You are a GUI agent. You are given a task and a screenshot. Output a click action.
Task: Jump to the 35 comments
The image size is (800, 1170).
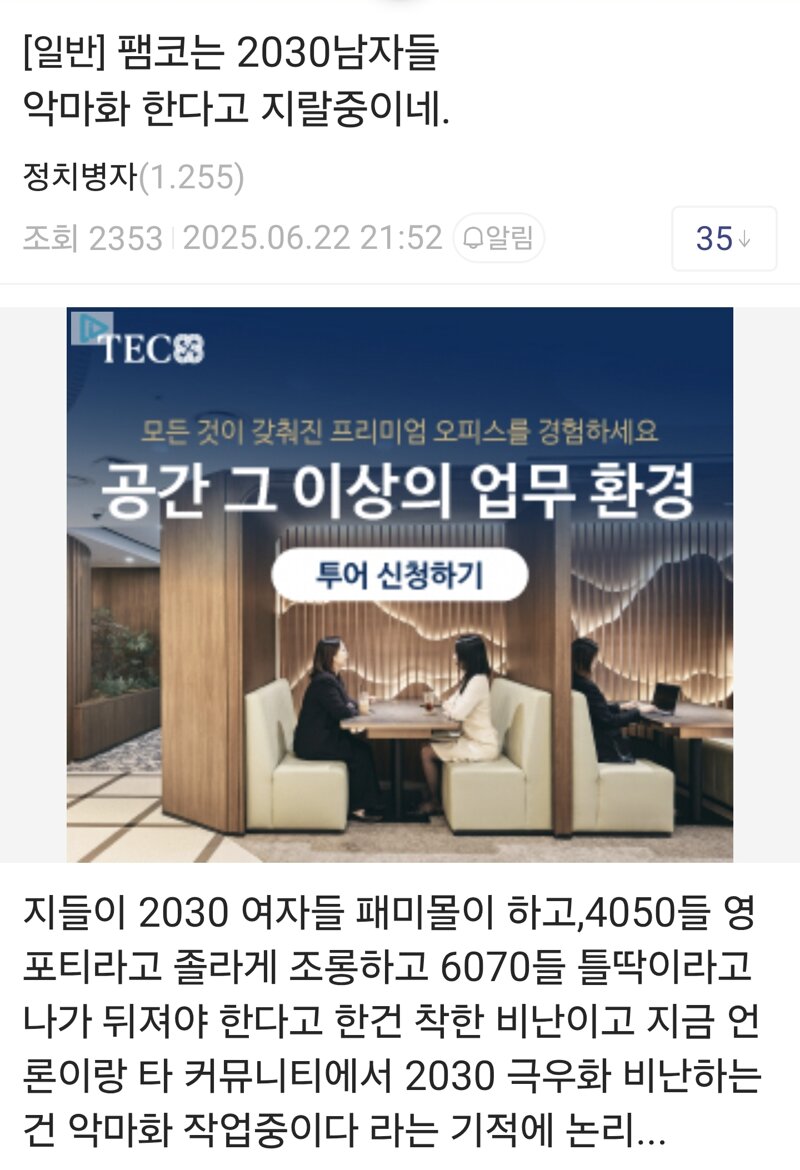[x=724, y=239]
